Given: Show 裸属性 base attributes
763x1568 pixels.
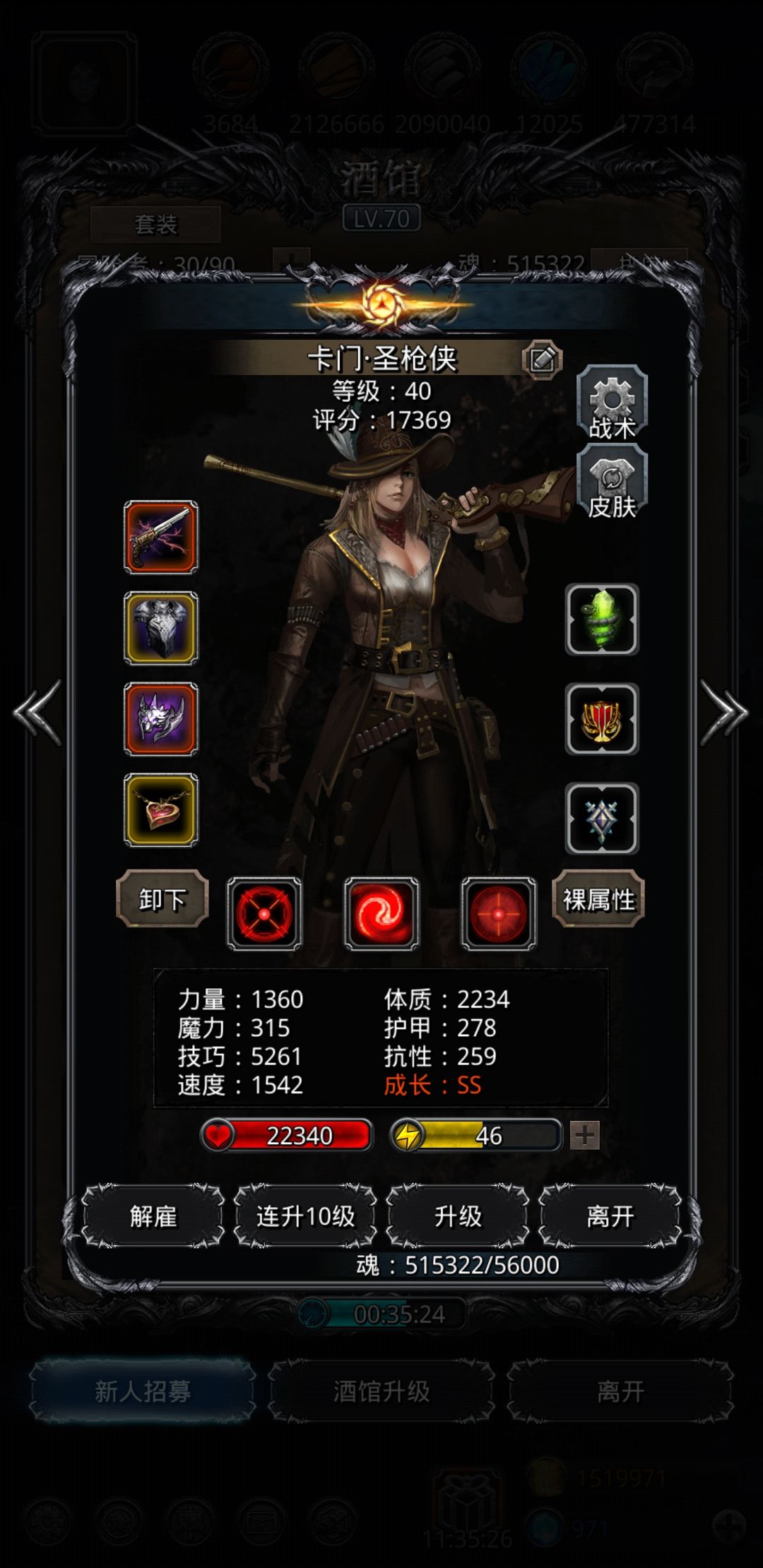Looking at the screenshot, I should point(598,899).
